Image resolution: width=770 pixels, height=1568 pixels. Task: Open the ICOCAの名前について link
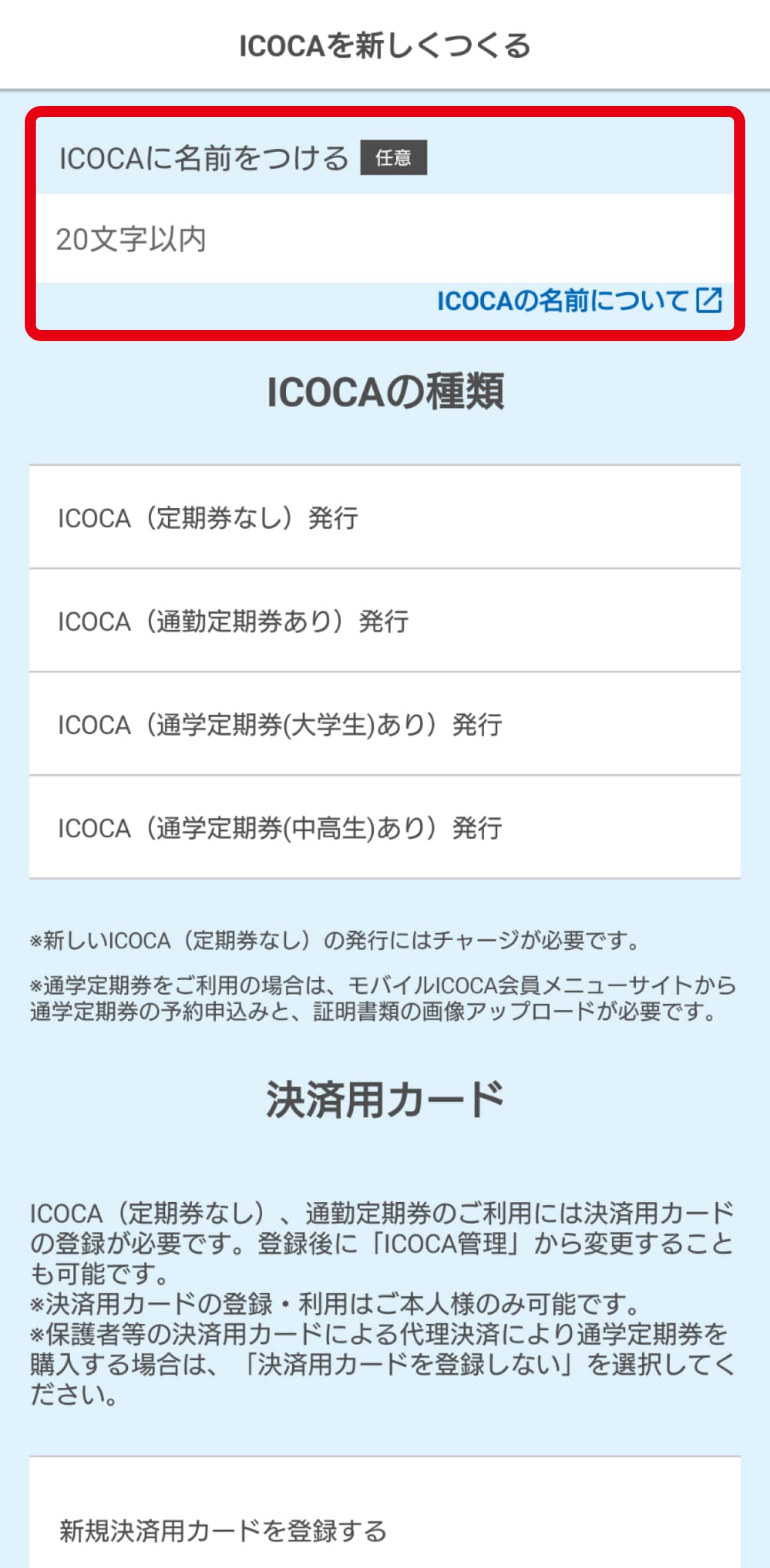579,301
